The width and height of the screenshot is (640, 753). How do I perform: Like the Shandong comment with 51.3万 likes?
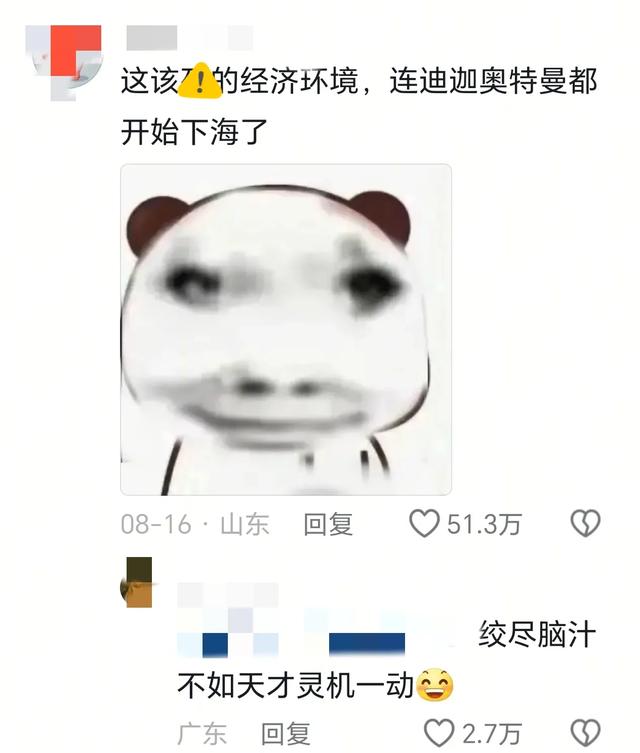click(x=424, y=523)
